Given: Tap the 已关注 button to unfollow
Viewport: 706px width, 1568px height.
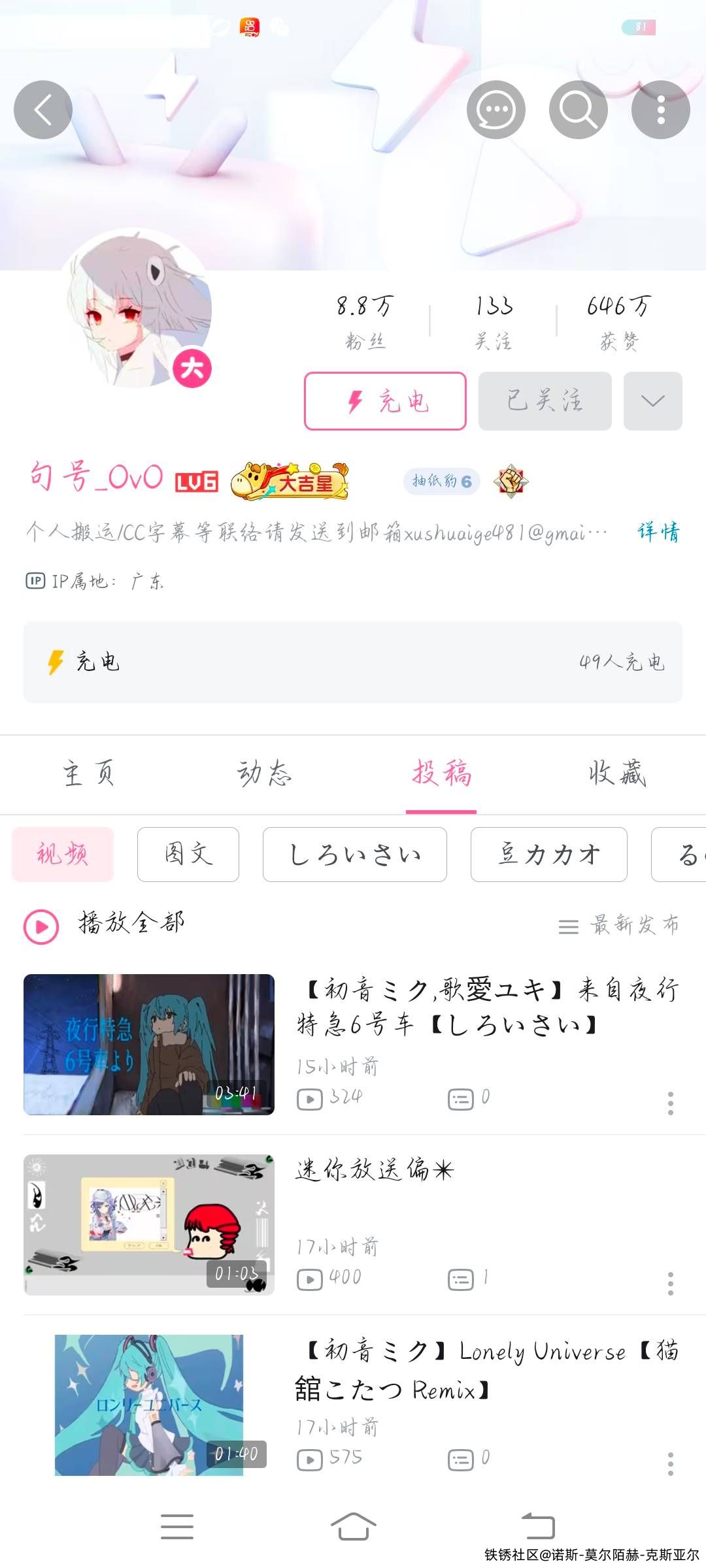Looking at the screenshot, I should click(x=545, y=401).
